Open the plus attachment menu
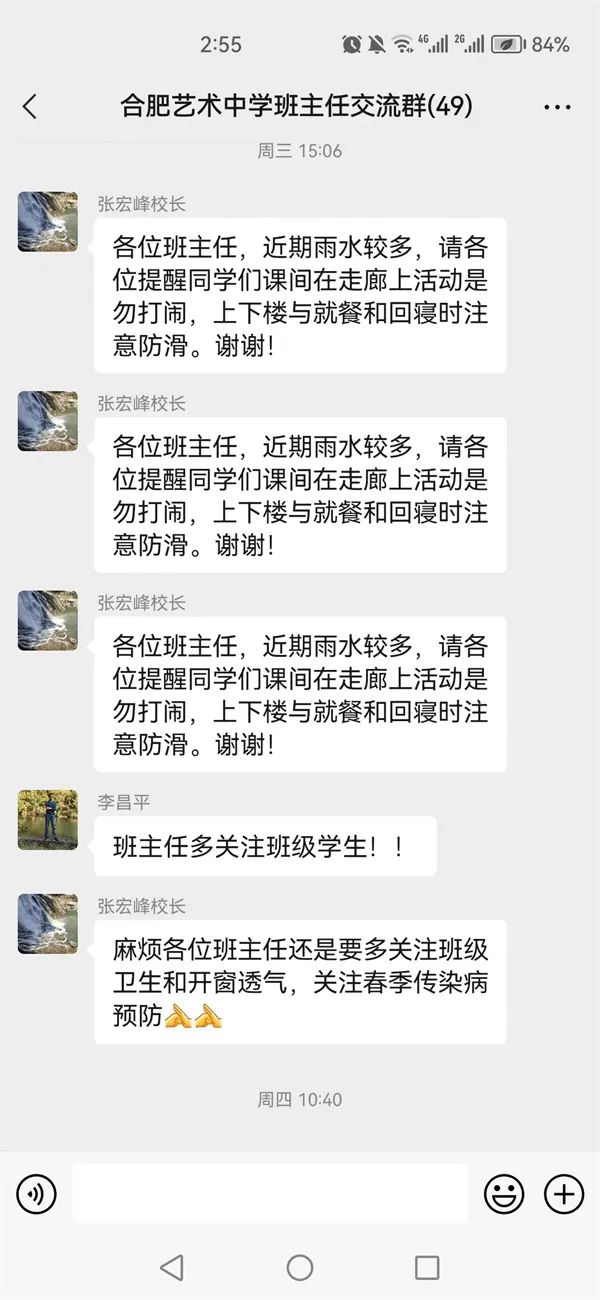The height and width of the screenshot is (1300, 600). (x=564, y=1193)
